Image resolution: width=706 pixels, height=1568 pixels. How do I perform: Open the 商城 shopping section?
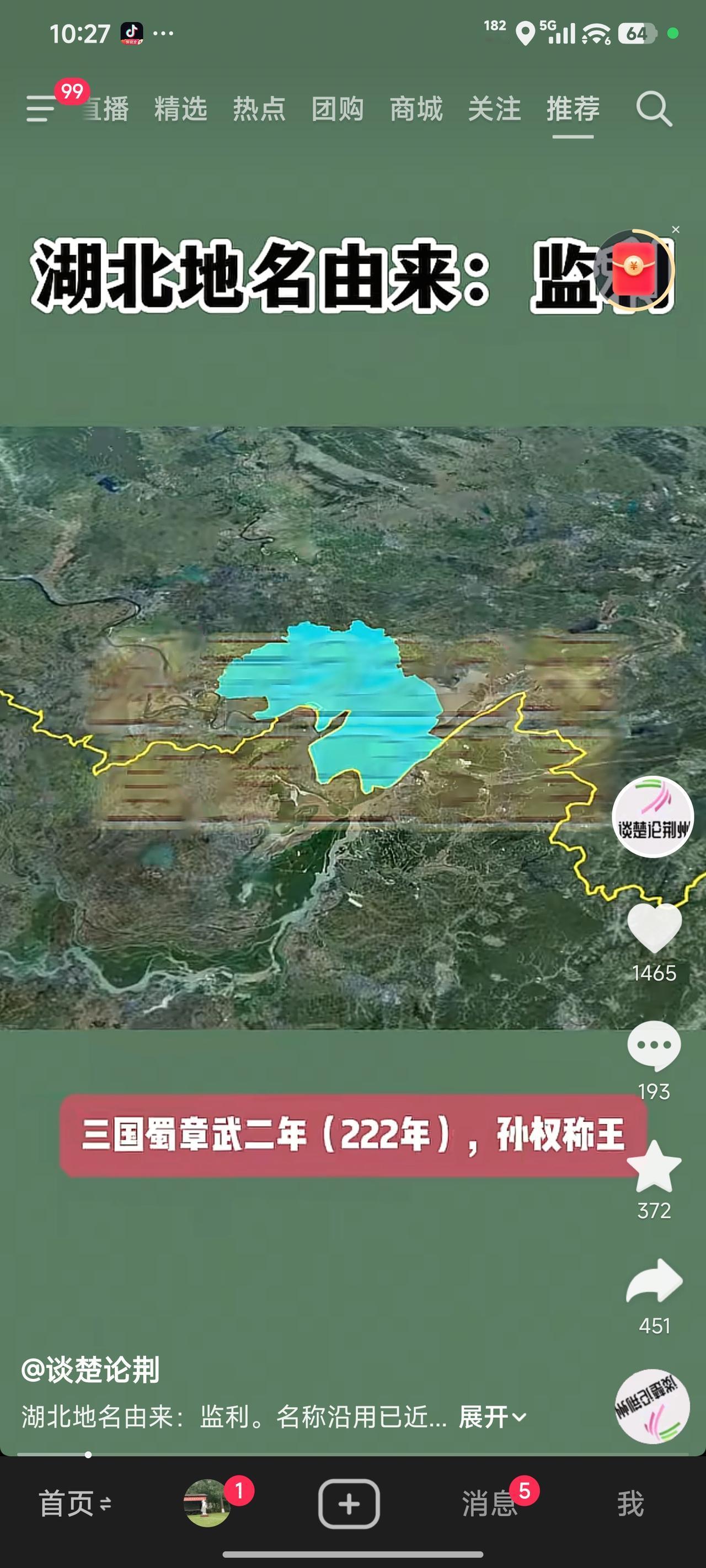click(x=416, y=110)
